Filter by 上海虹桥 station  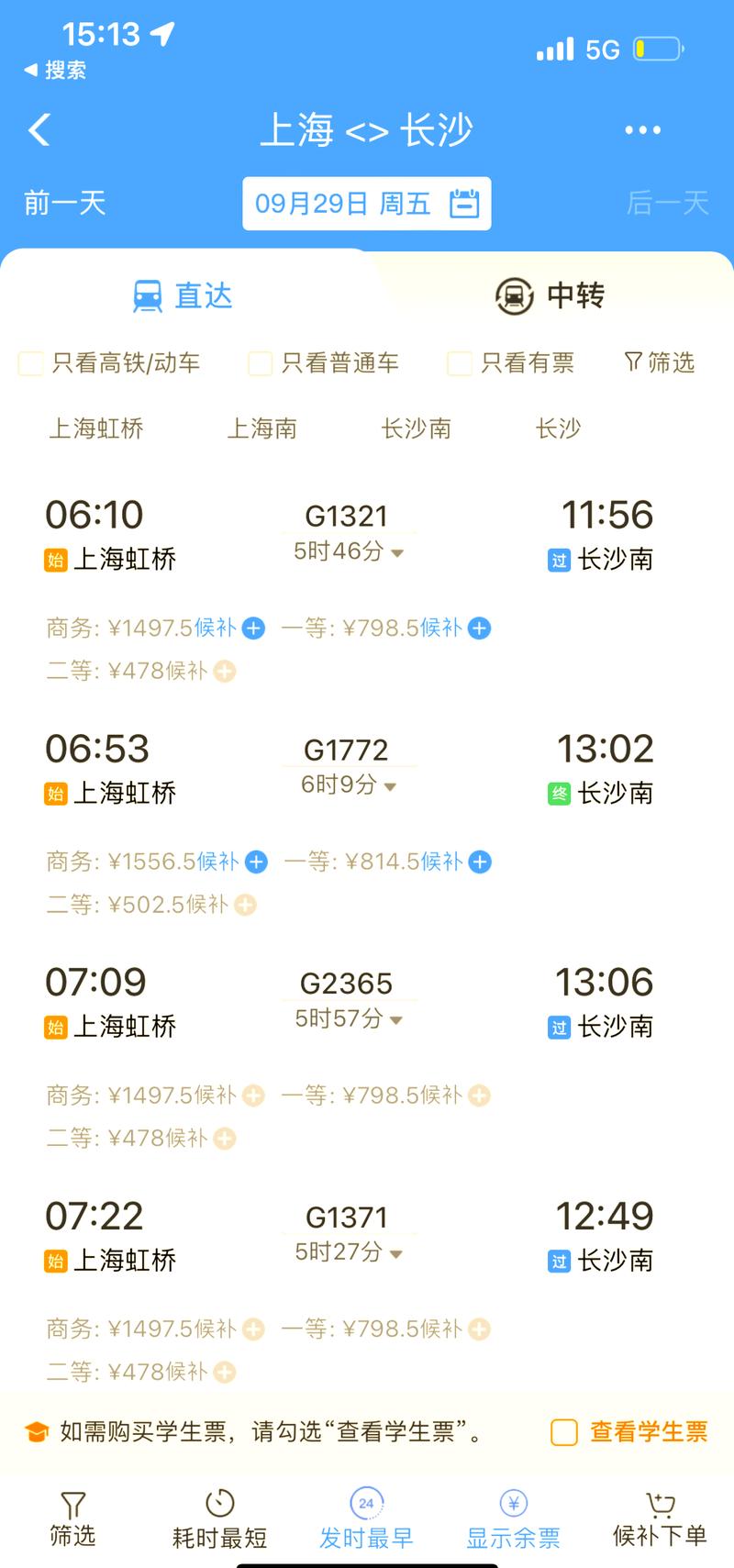(96, 428)
